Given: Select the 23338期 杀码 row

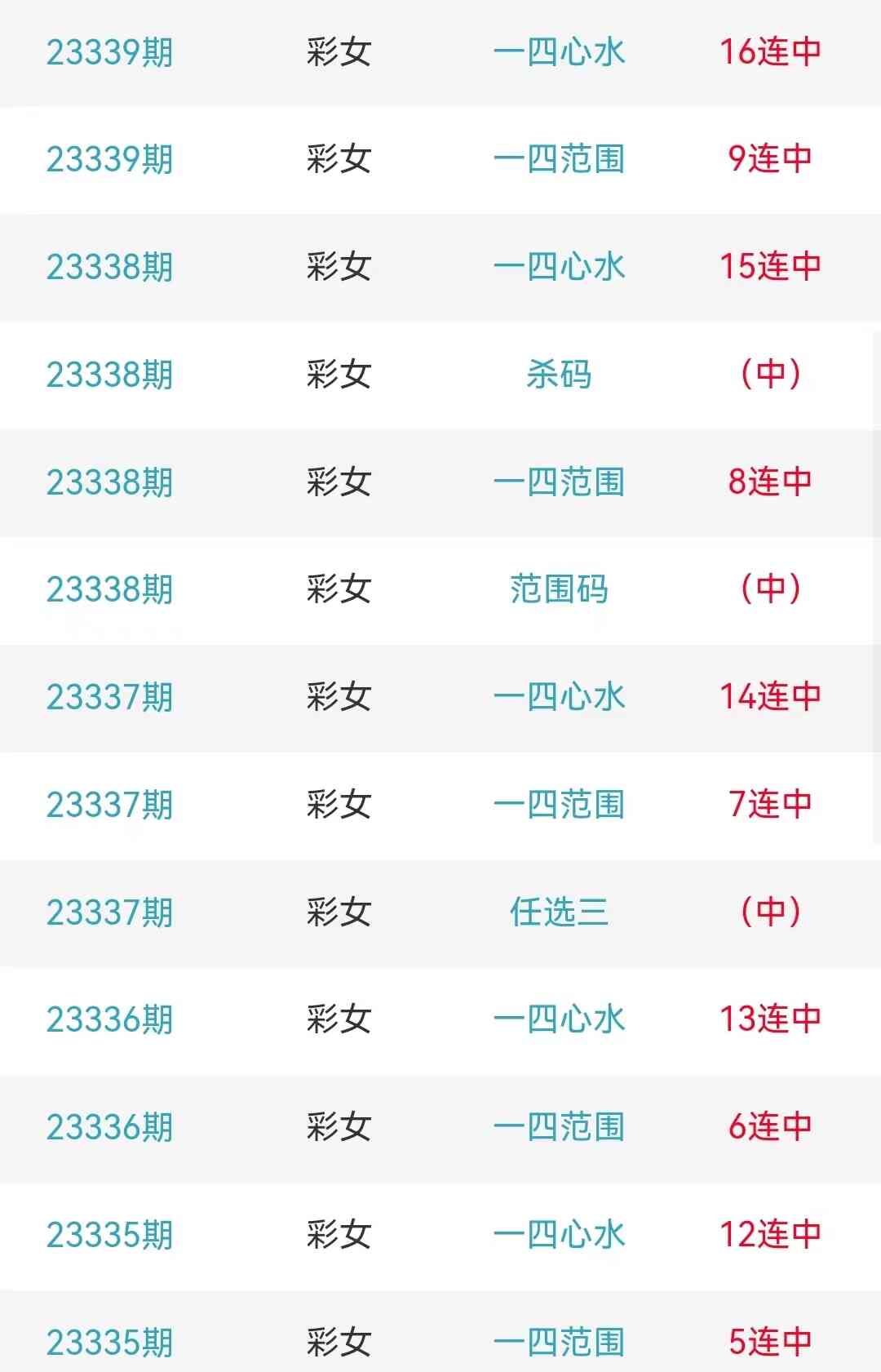Looking at the screenshot, I should tap(559, 375).
